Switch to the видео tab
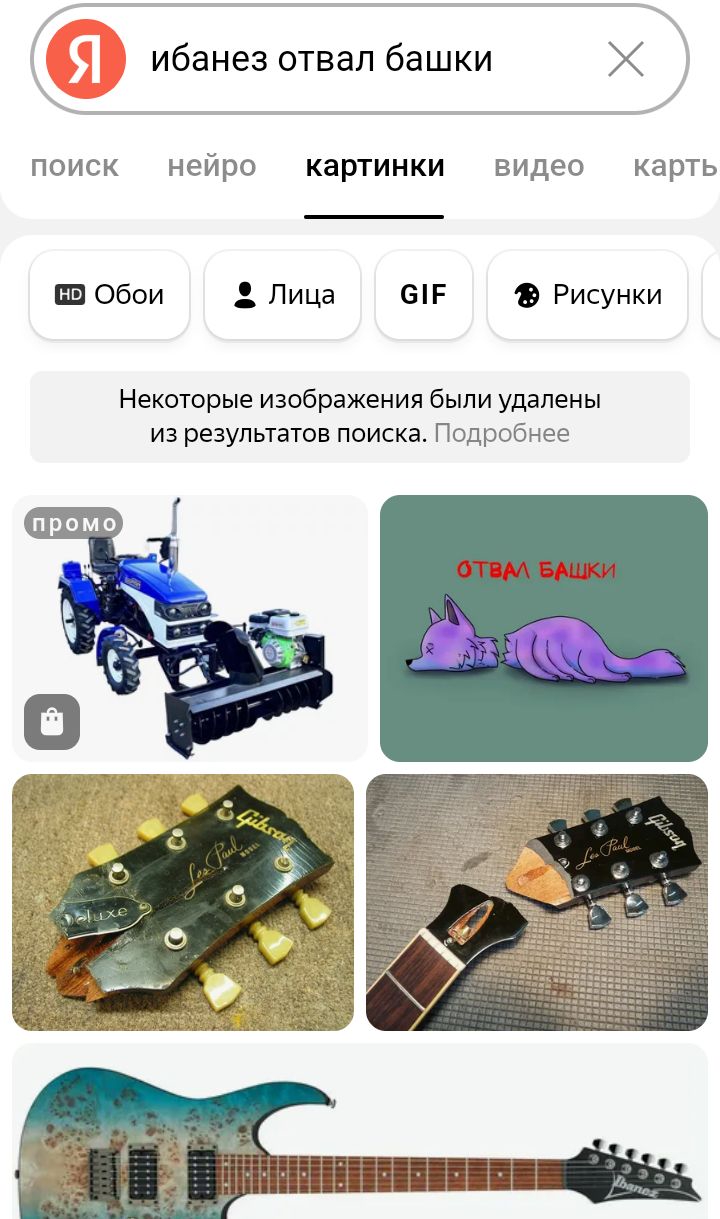The height and width of the screenshot is (1219, 720). (x=539, y=166)
